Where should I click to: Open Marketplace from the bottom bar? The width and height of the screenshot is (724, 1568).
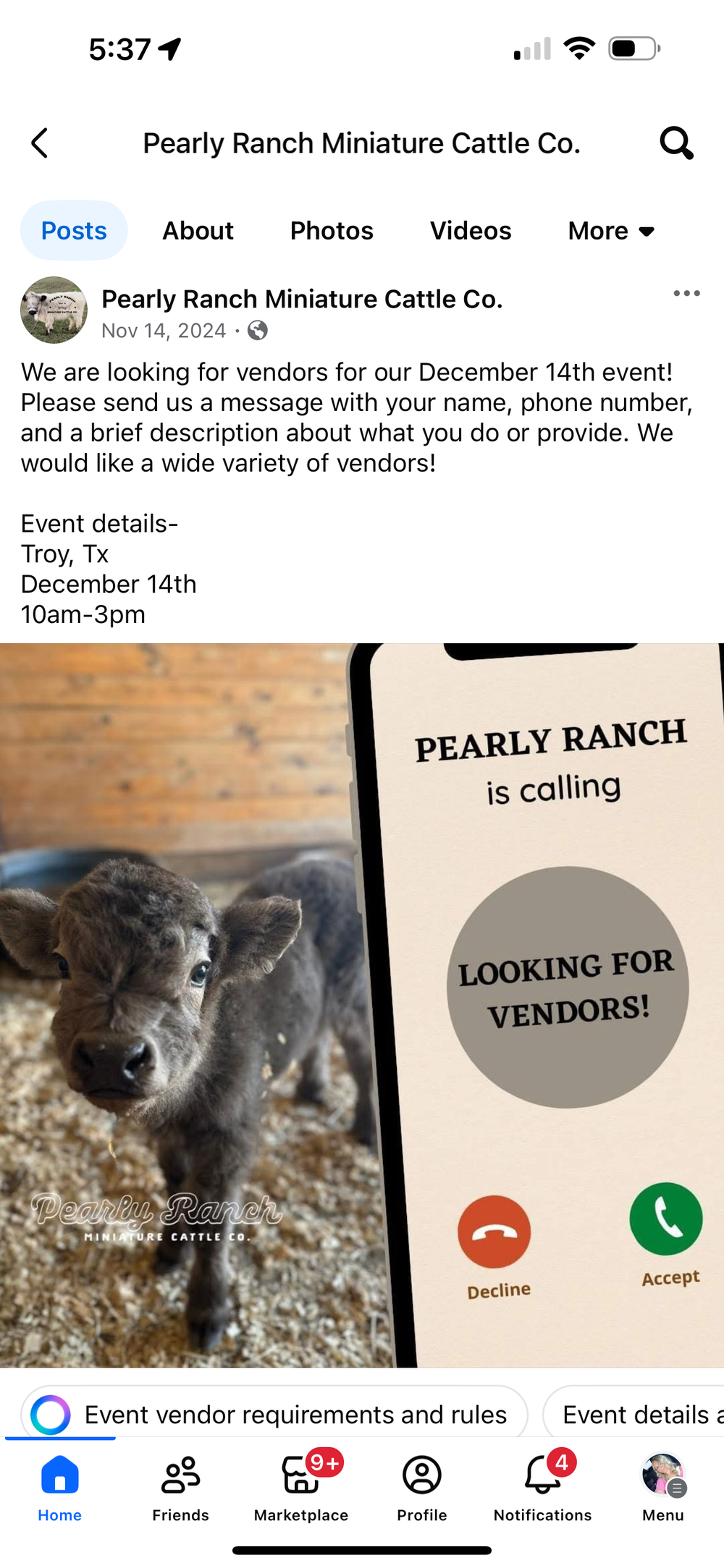(x=301, y=1489)
